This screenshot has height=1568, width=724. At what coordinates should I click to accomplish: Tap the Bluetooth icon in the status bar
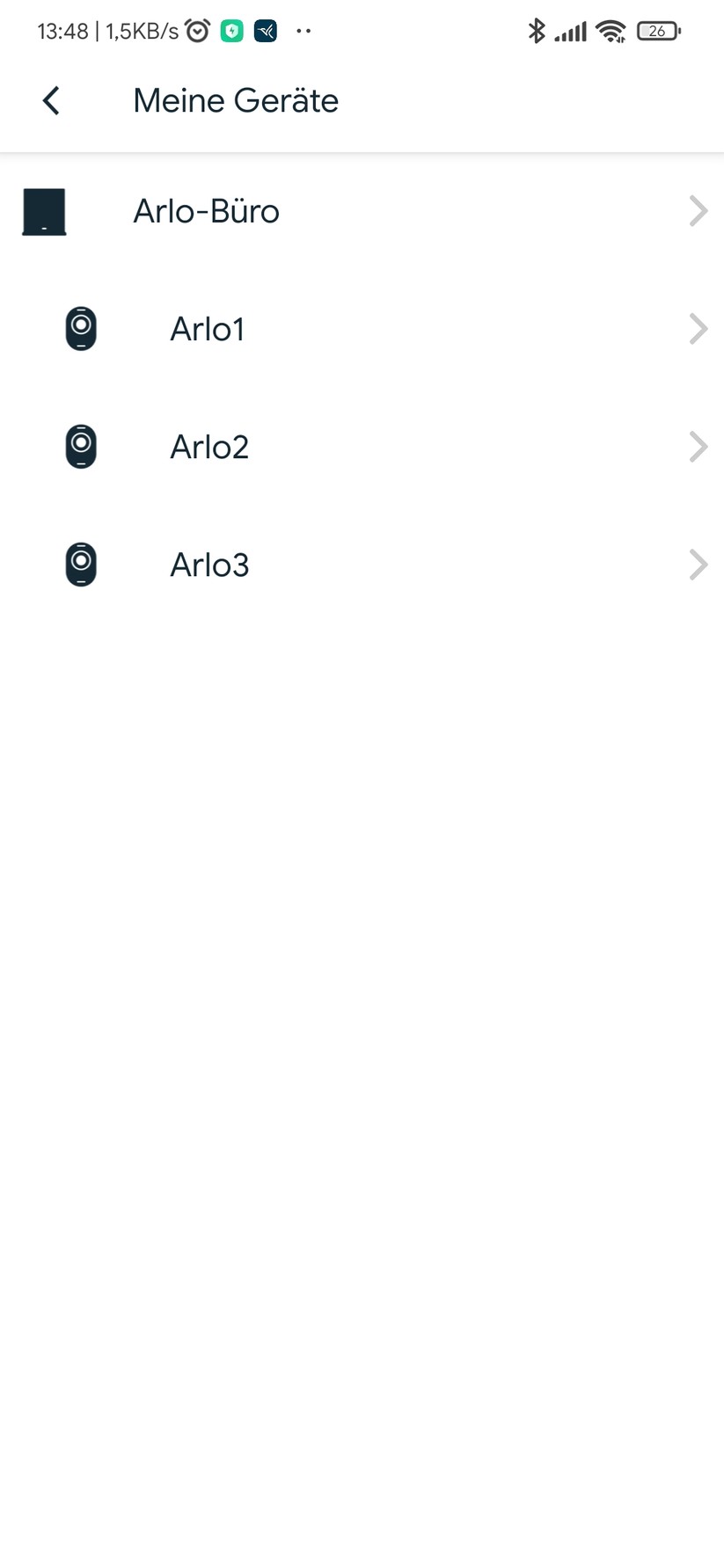pyautogui.click(x=537, y=30)
